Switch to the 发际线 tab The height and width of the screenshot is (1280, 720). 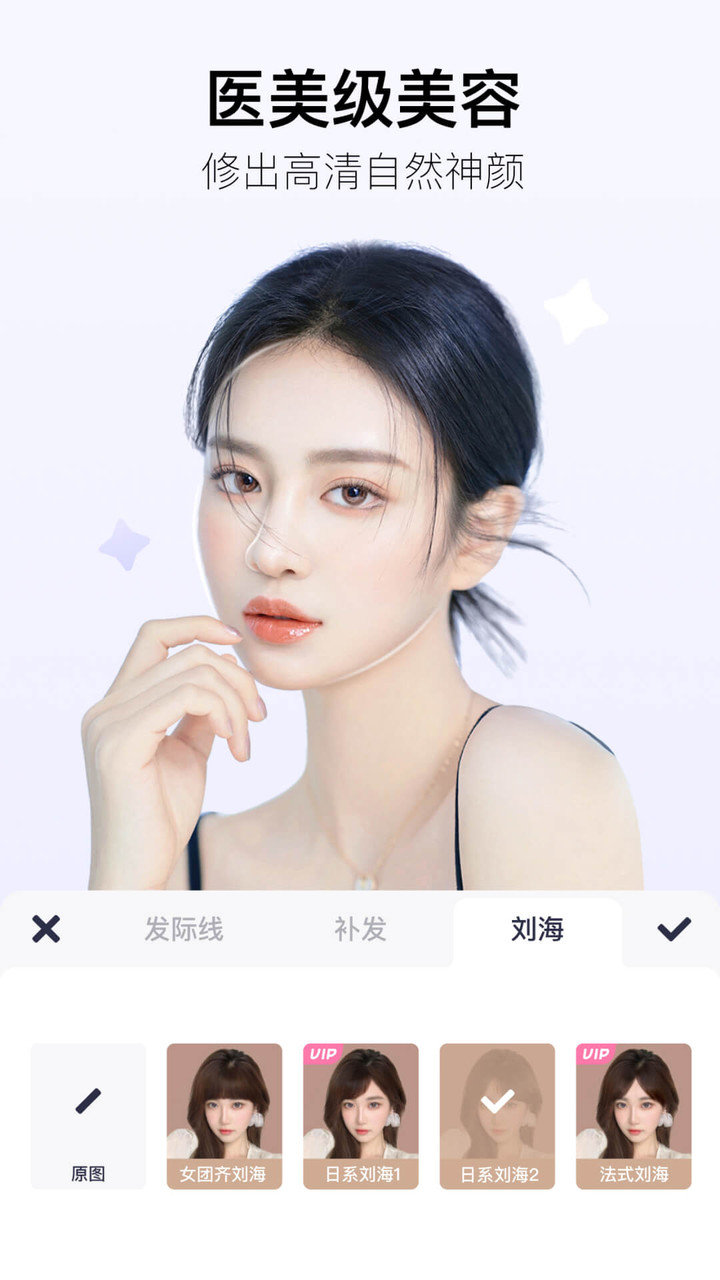(x=185, y=930)
